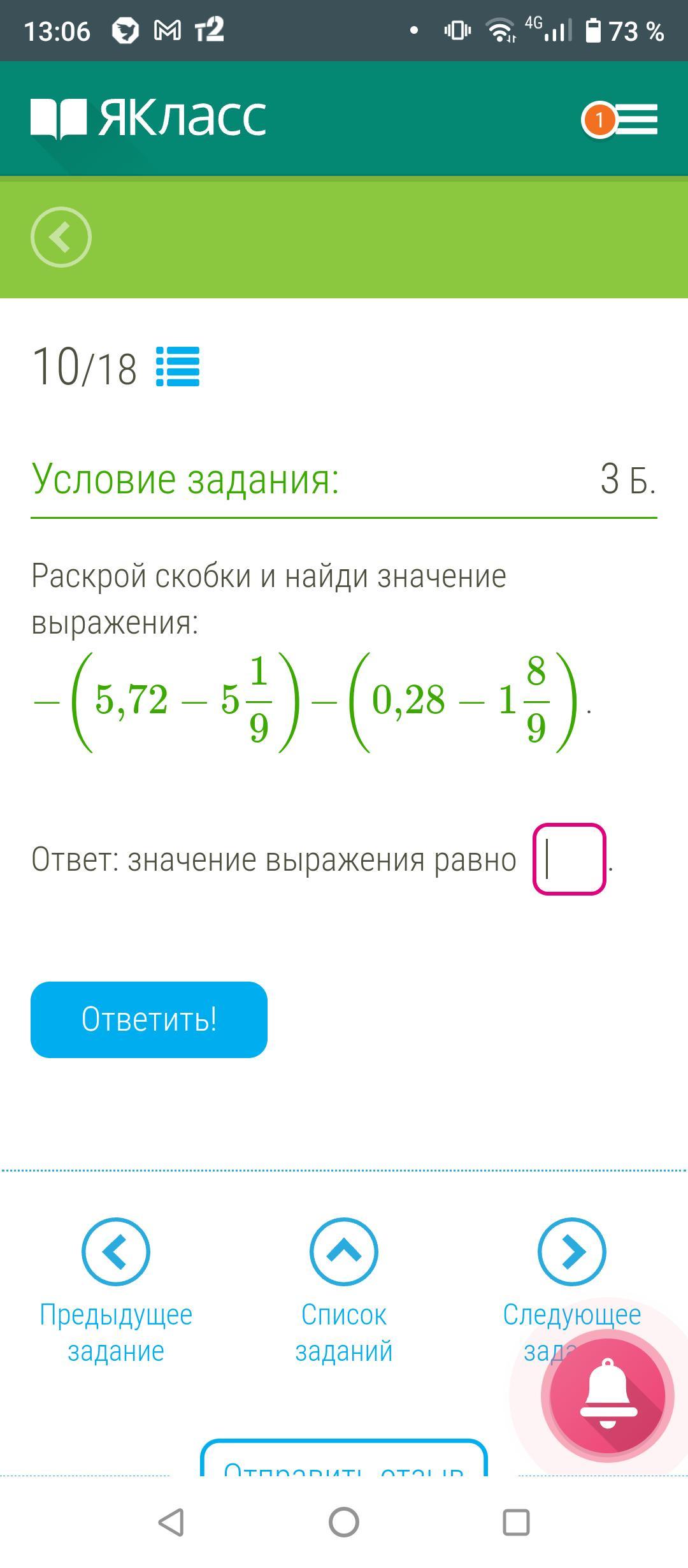Tap the system back button

point(171,1523)
